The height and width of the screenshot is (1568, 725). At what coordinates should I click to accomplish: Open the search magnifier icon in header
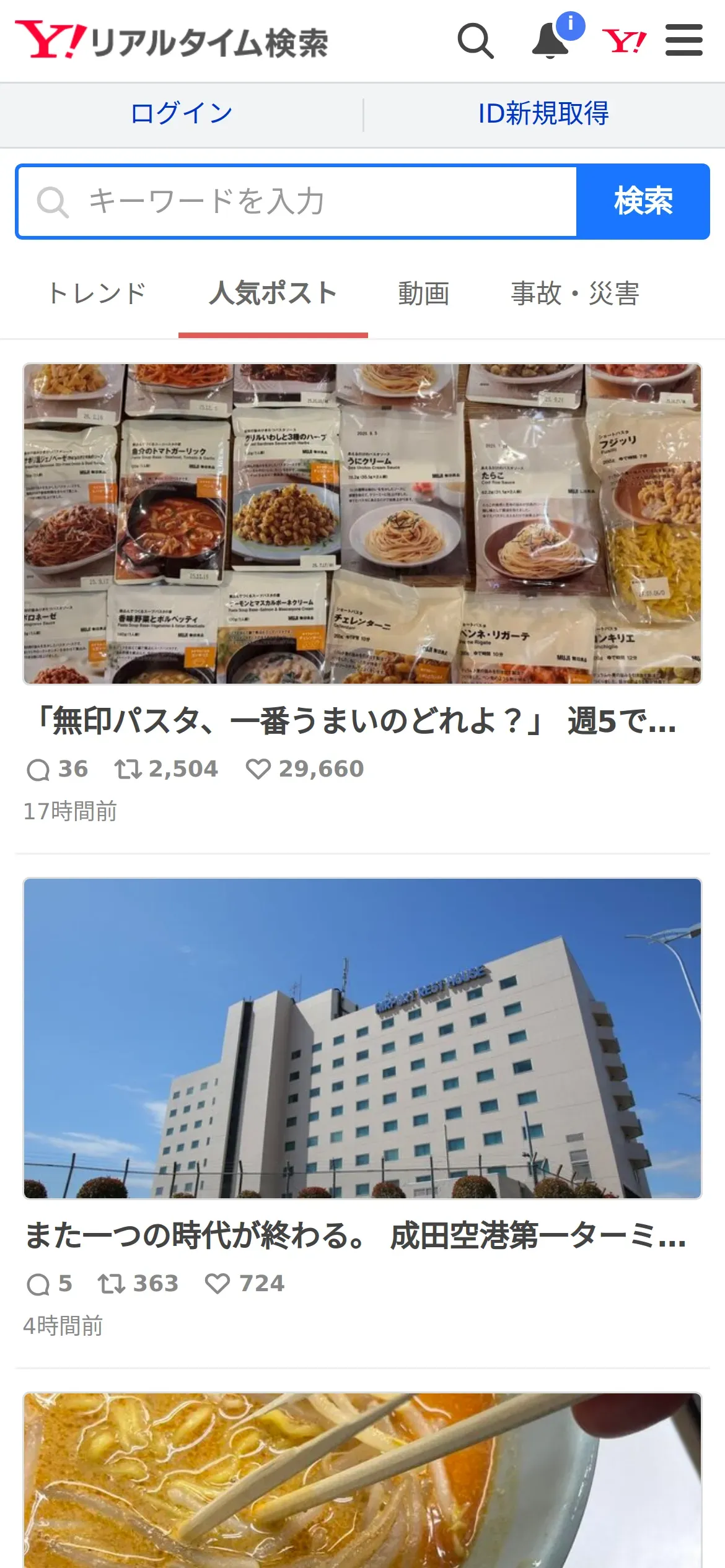tap(475, 41)
